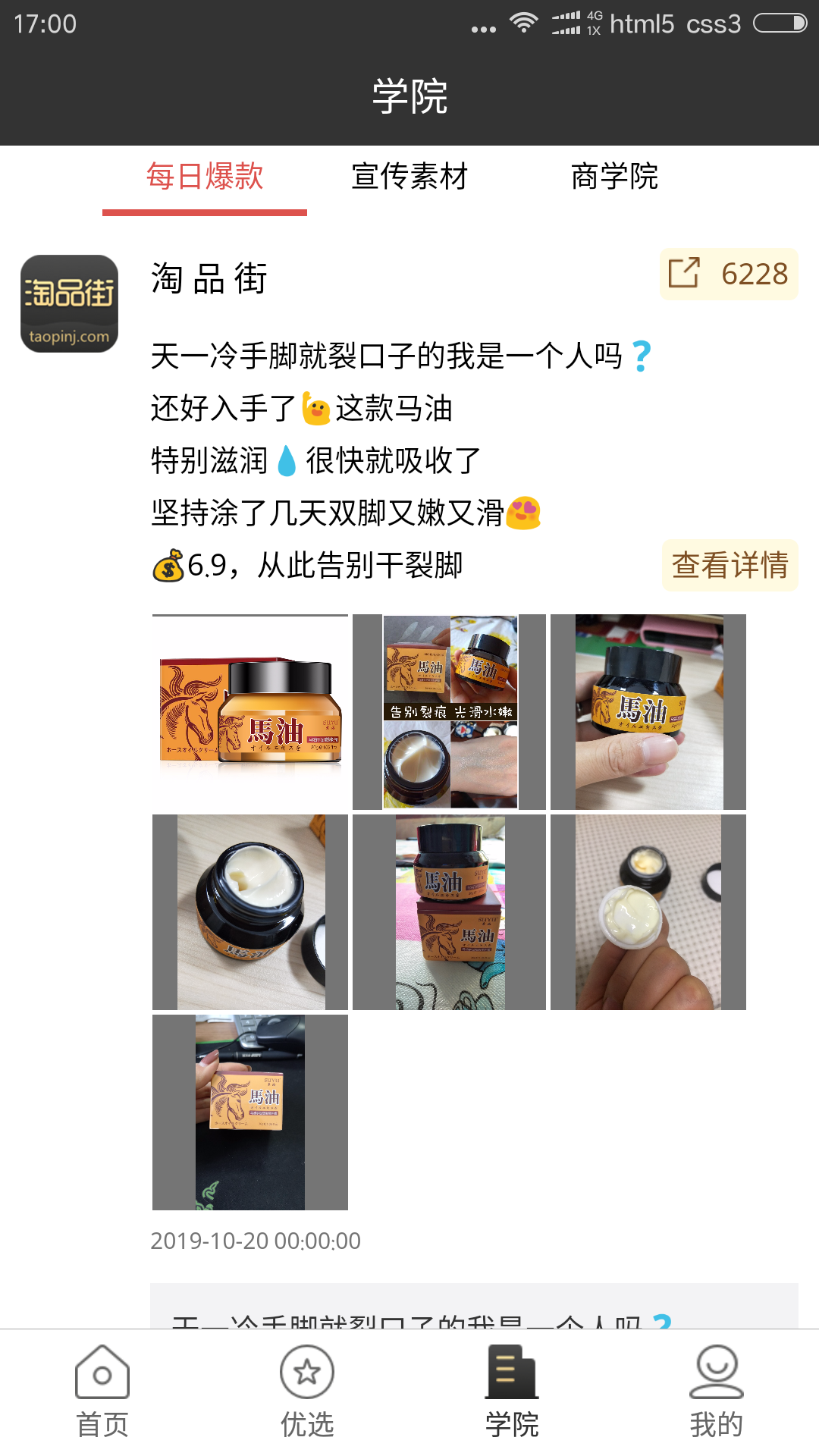Enlarge the cream lid held in fingers photo

click(x=648, y=912)
